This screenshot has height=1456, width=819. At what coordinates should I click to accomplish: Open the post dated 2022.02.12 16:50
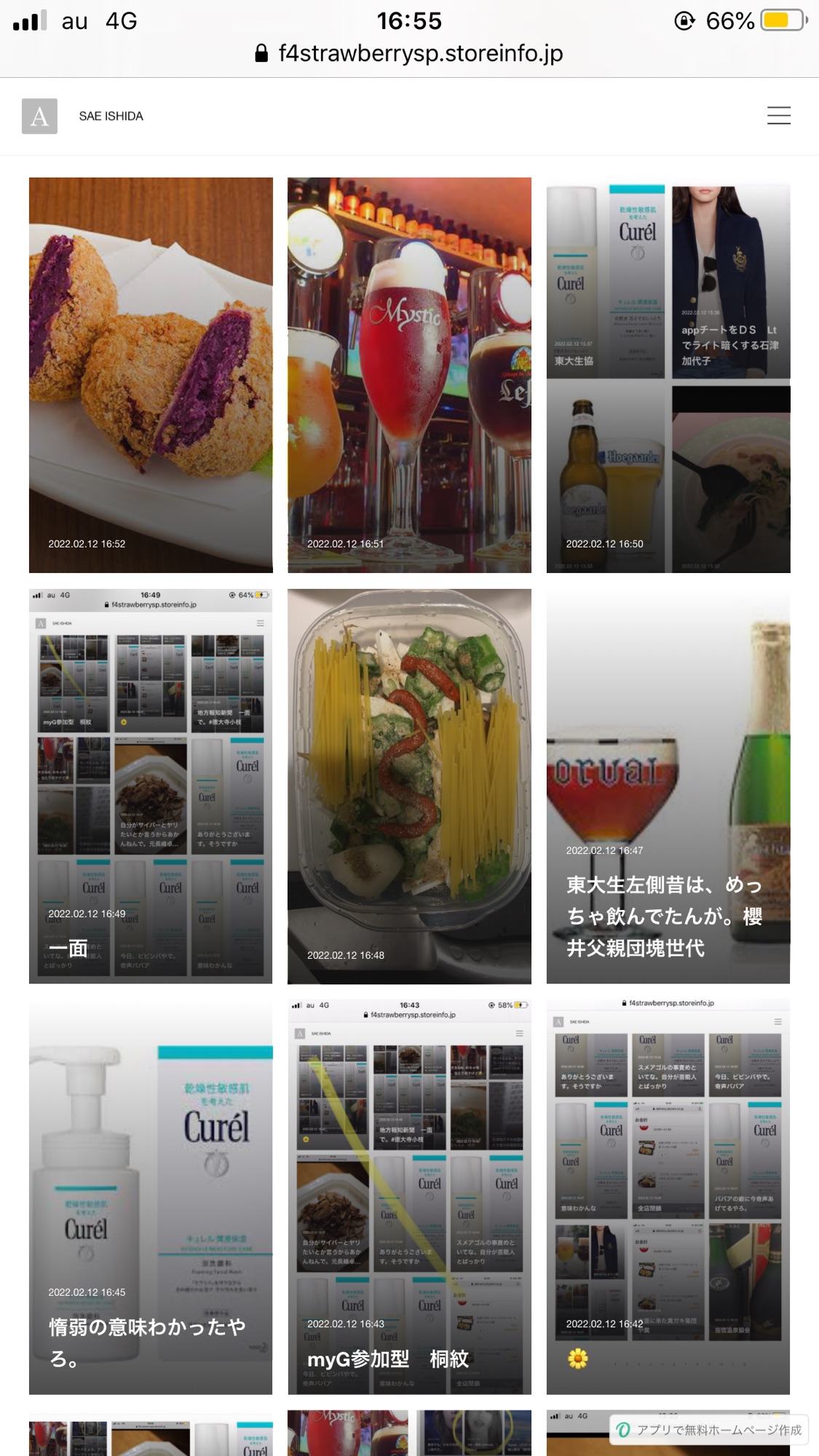coord(668,375)
